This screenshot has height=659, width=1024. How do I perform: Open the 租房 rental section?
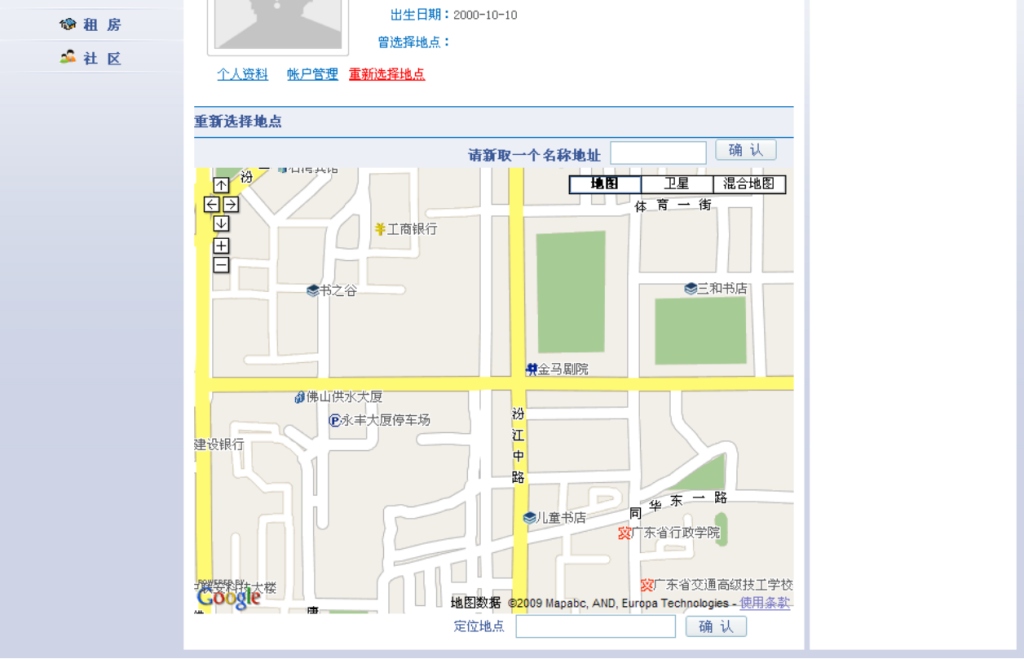[92, 25]
